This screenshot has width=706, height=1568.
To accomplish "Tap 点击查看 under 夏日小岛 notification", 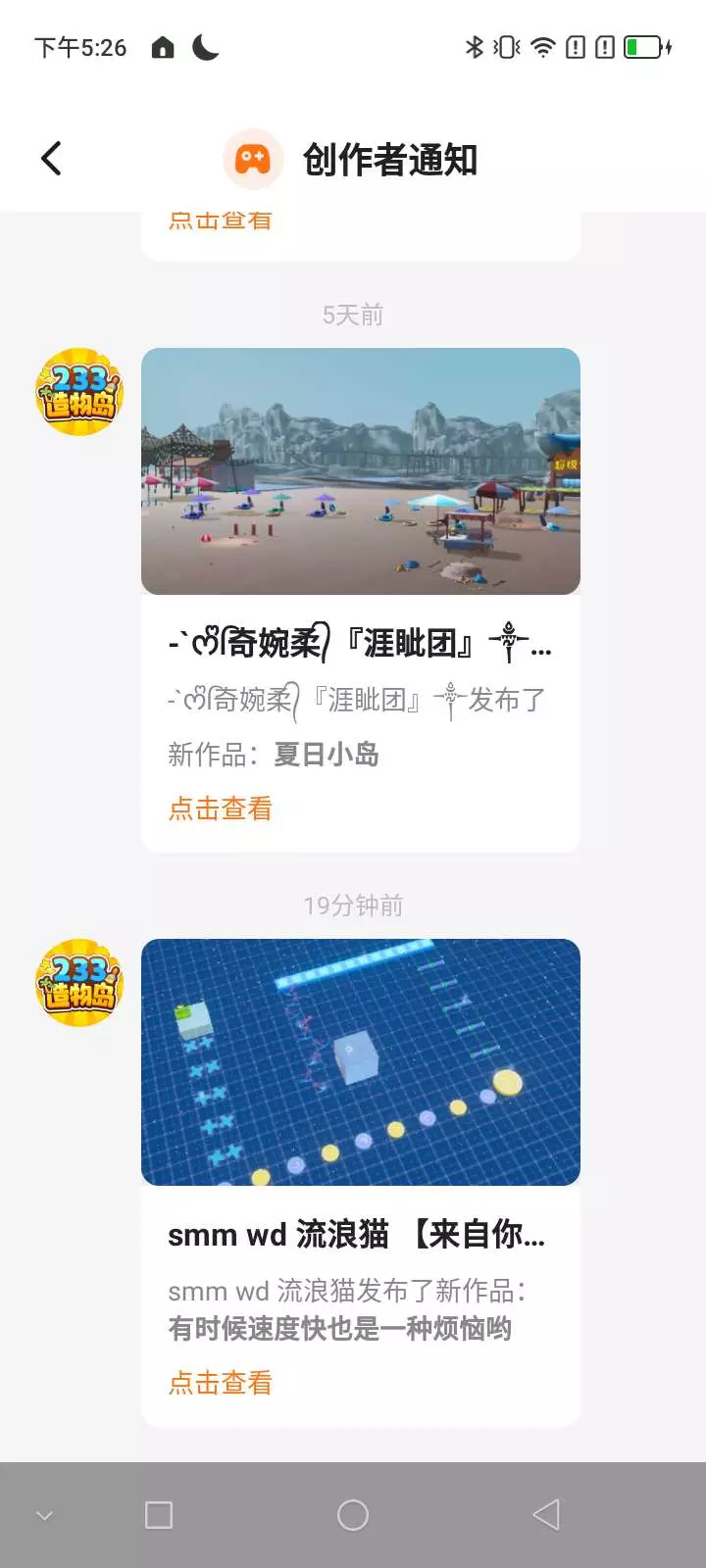I will [221, 808].
